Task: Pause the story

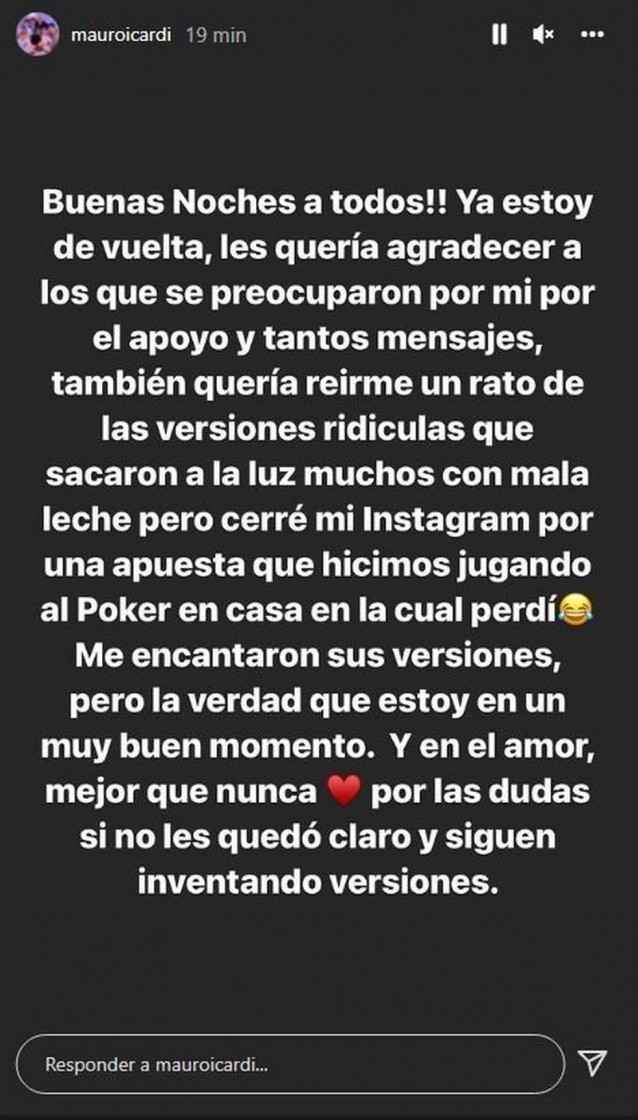Action: click(x=499, y=35)
